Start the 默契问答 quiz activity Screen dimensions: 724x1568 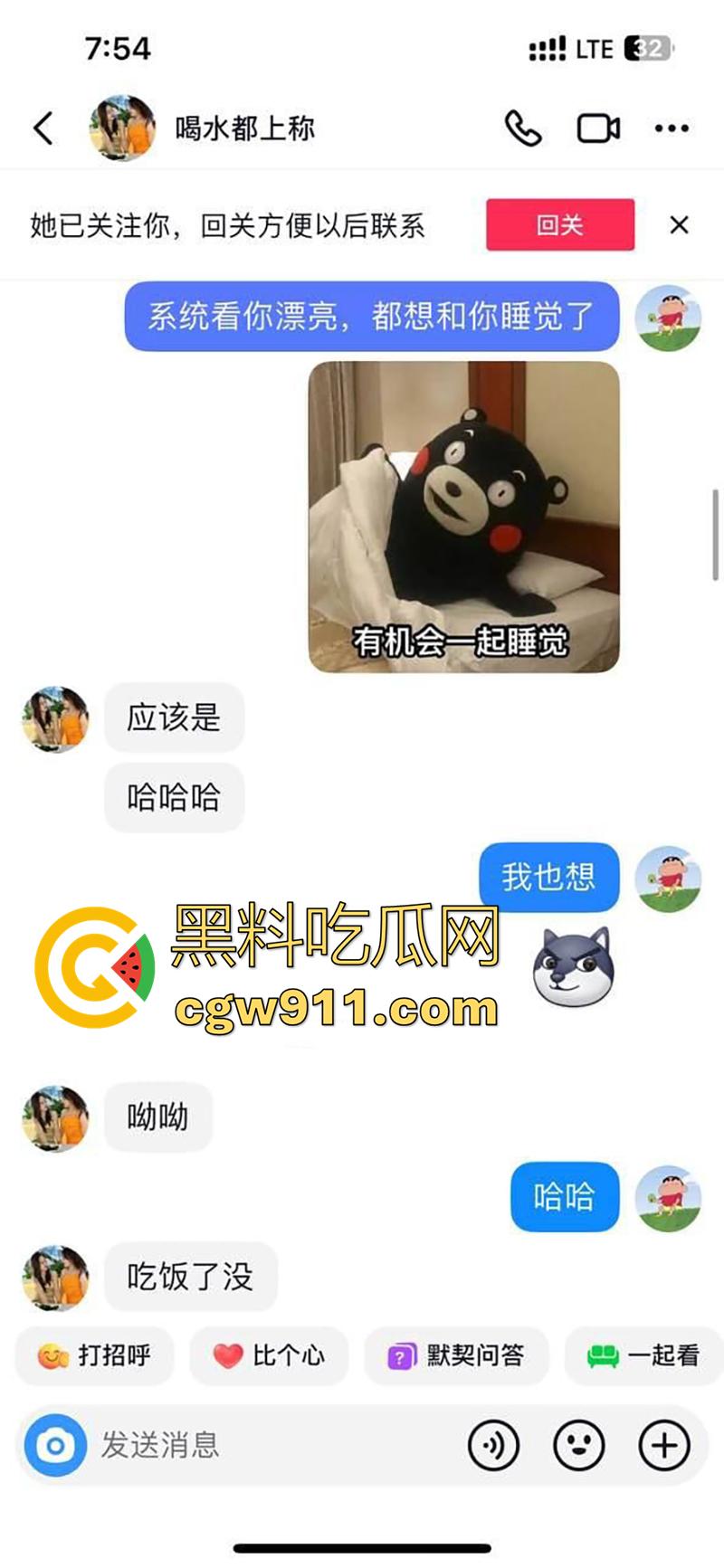point(455,1354)
